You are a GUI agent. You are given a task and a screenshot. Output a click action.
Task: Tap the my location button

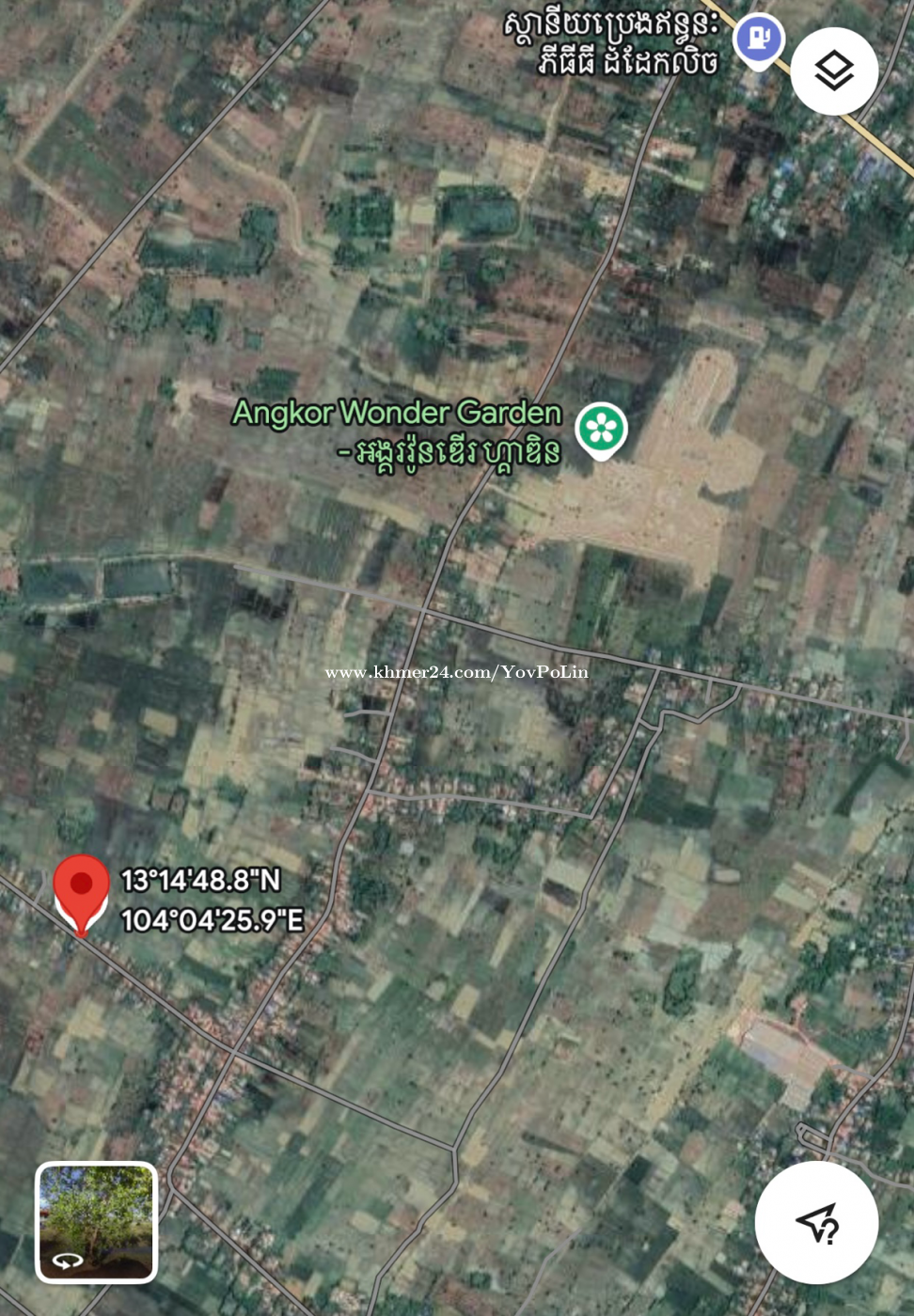(816, 1222)
